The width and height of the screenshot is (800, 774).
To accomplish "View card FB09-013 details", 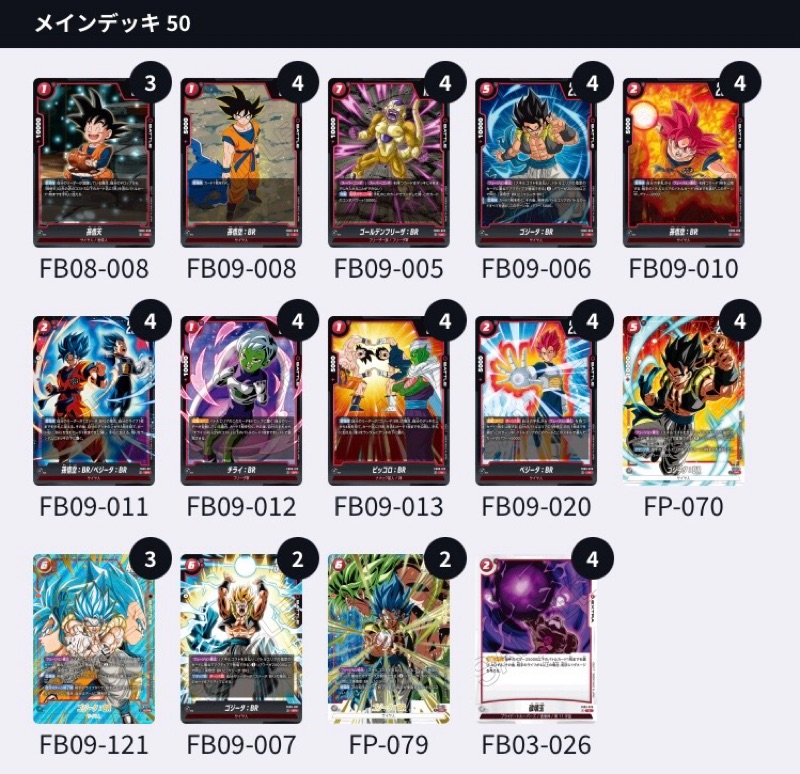I will click(389, 401).
